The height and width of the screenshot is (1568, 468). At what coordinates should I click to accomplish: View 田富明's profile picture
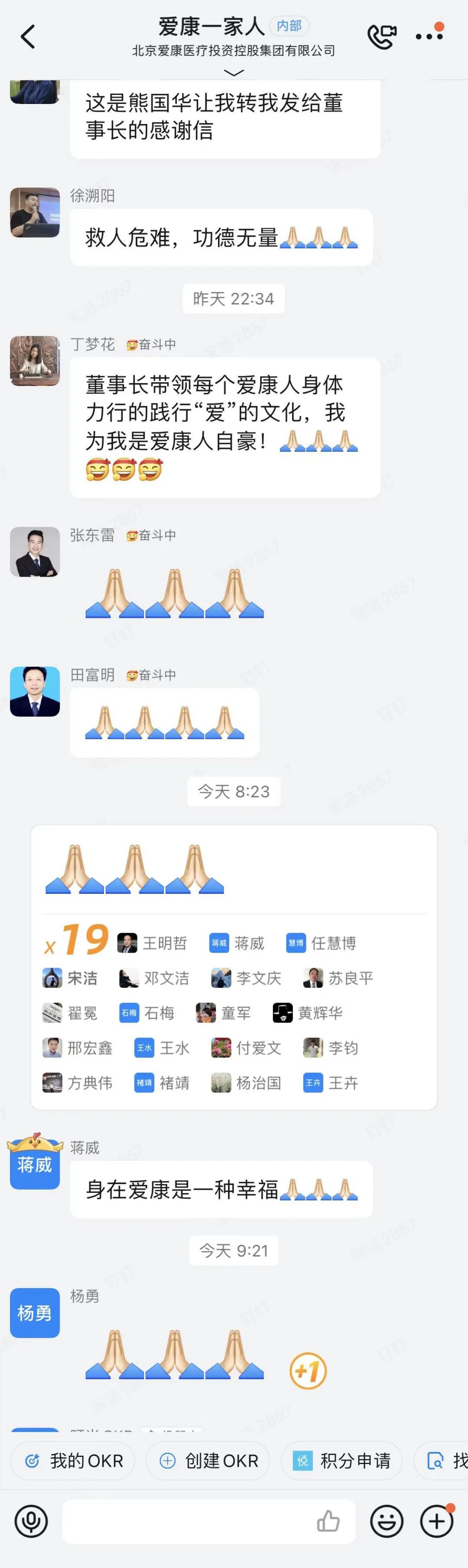[x=35, y=691]
